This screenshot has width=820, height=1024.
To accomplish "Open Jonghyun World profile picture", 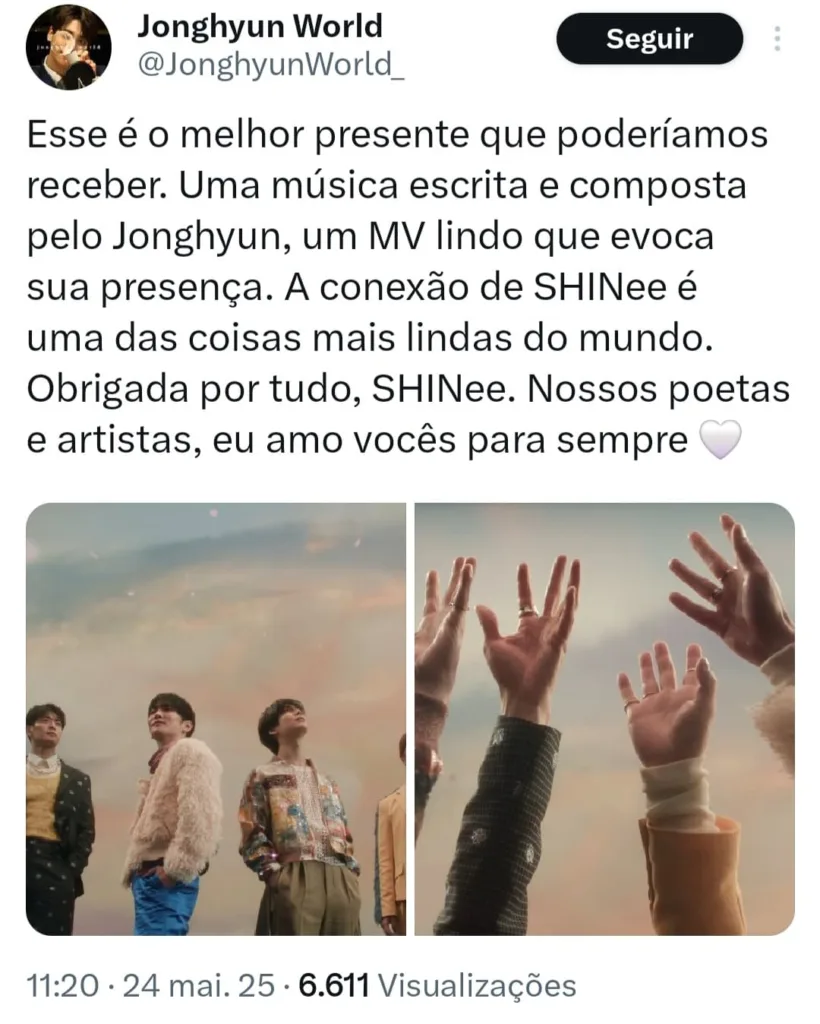I will [69, 47].
